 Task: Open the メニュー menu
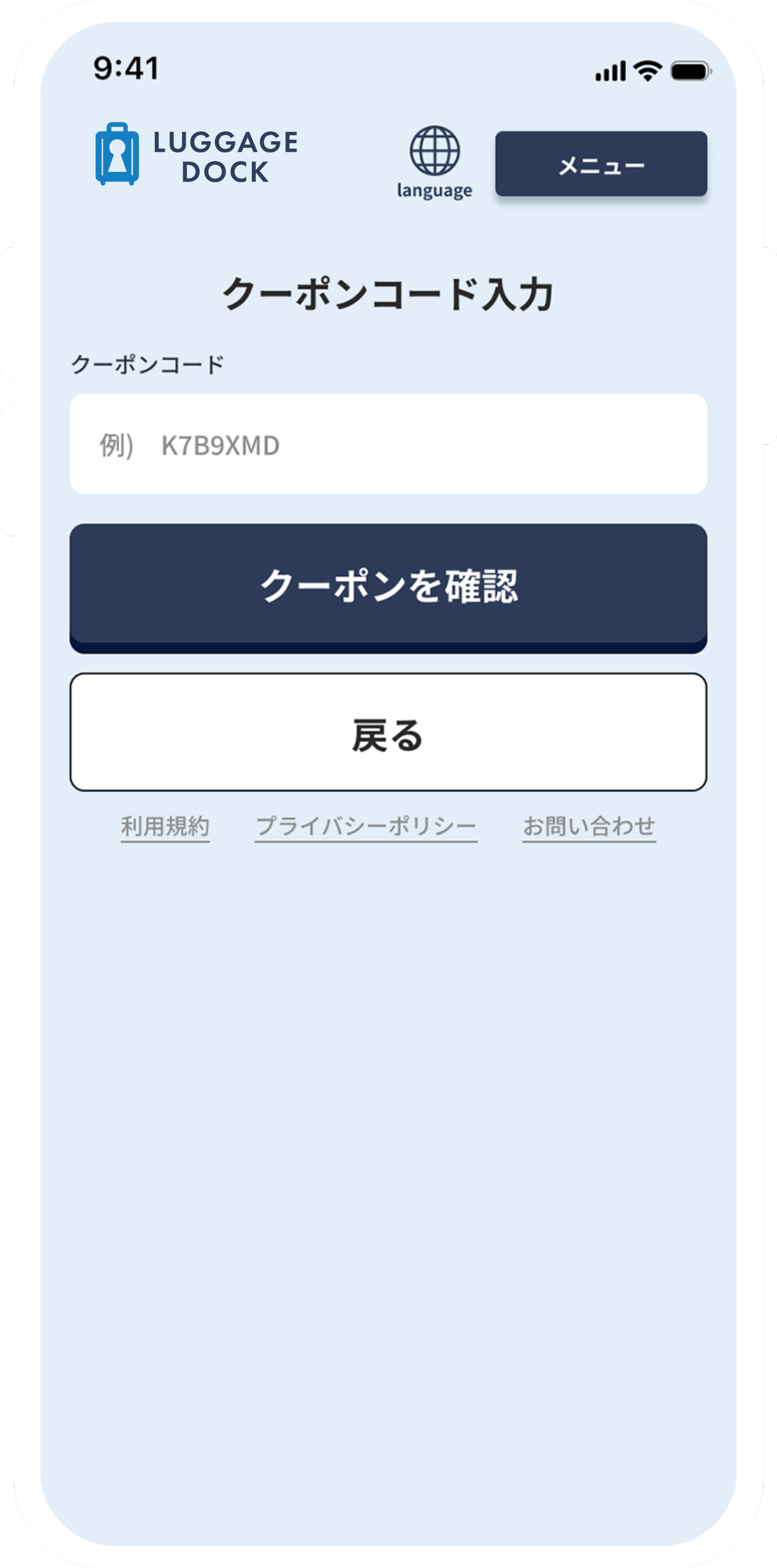tap(601, 164)
